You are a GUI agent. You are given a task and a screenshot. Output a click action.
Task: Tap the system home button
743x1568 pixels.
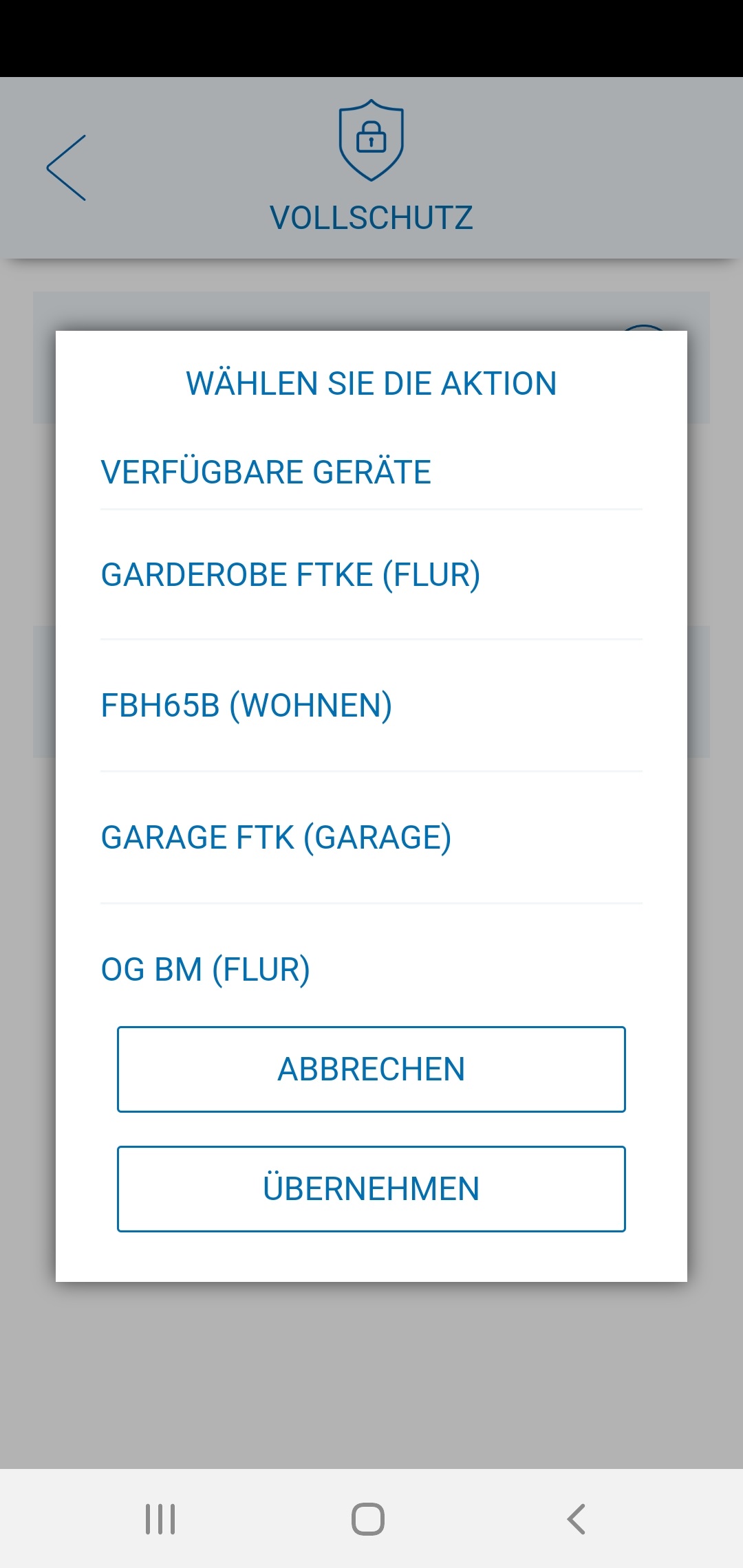click(368, 1519)
